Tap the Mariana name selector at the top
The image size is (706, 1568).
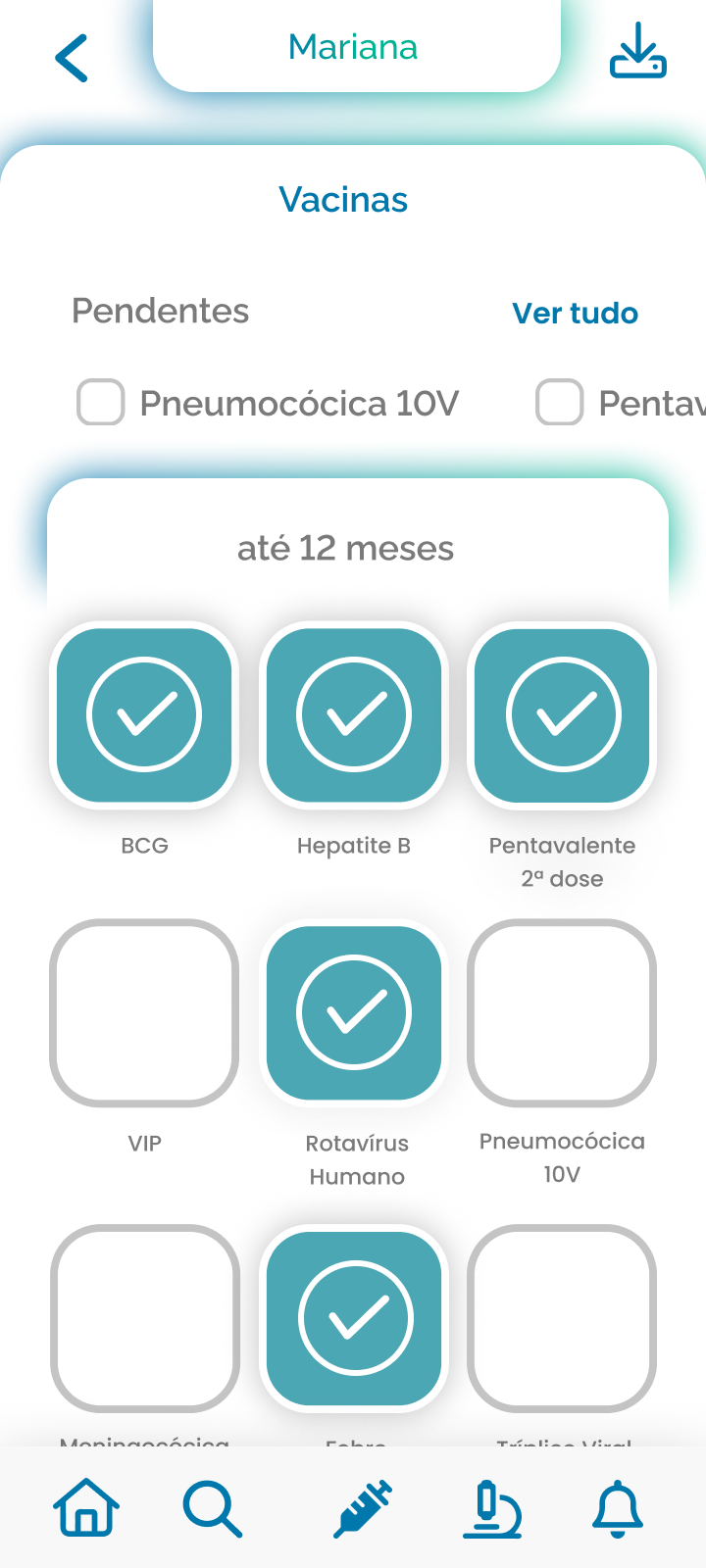(x=355, y=47)
